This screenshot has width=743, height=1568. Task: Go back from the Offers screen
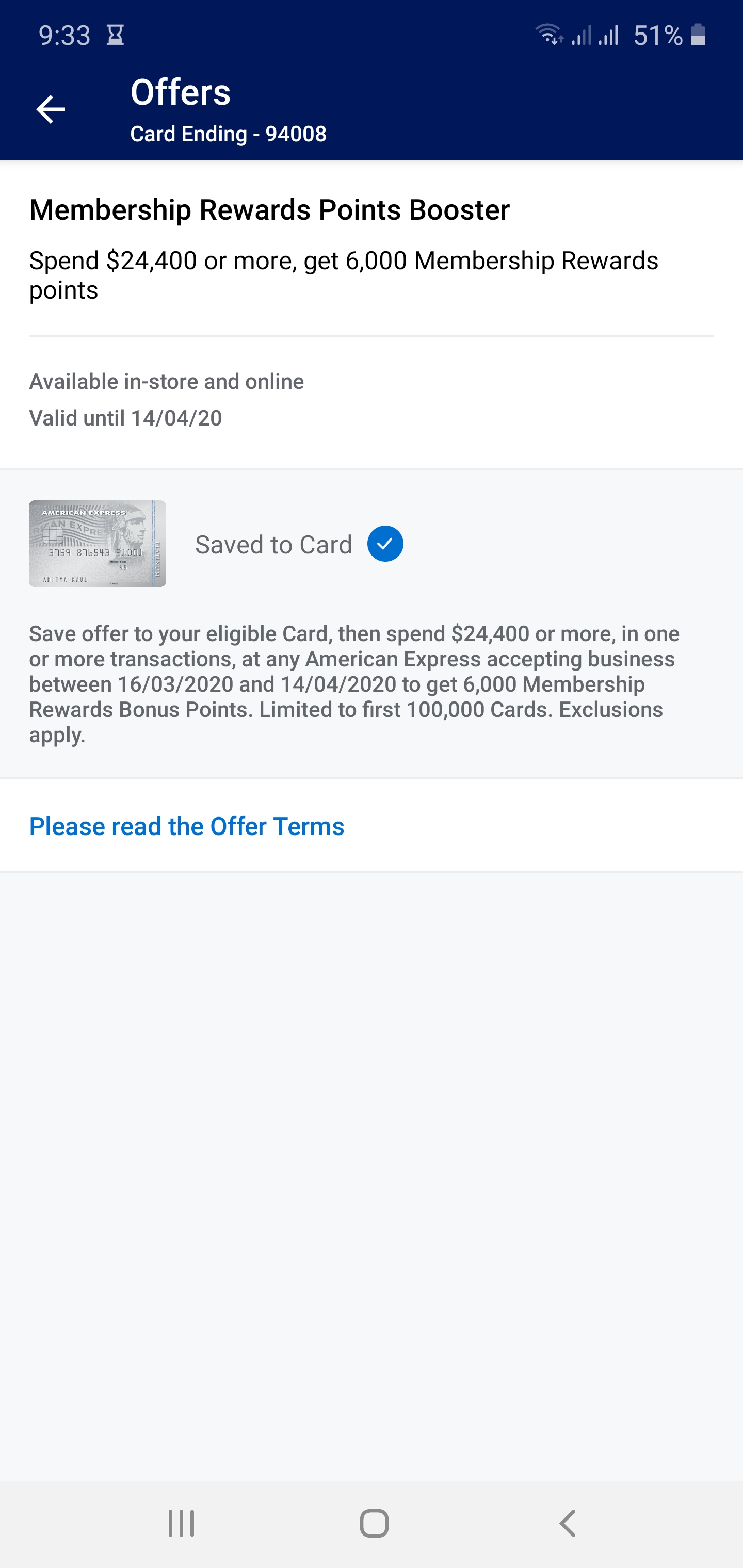point(51,109)
